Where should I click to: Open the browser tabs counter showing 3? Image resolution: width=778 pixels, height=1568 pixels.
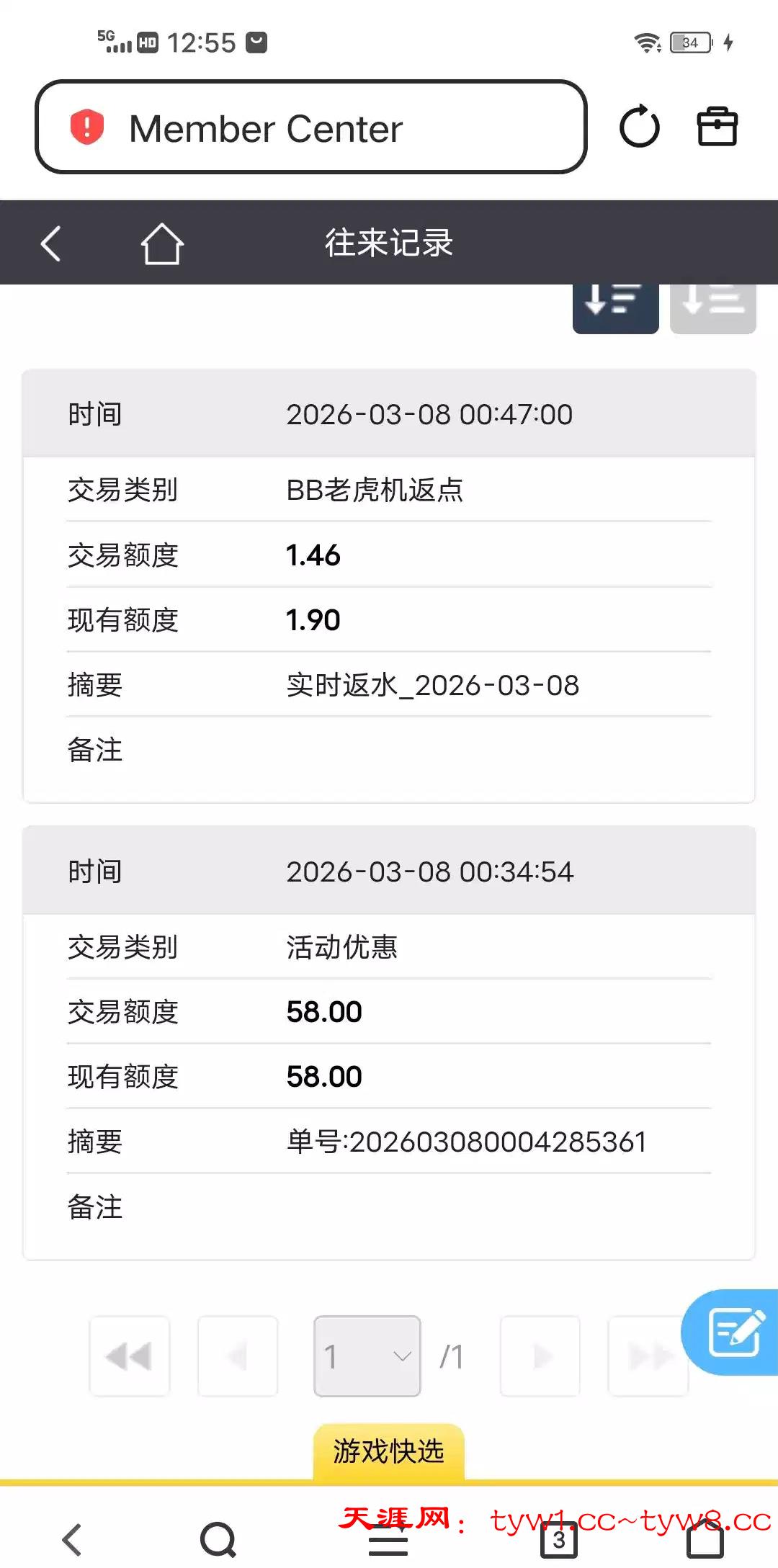pos(559,1540)
